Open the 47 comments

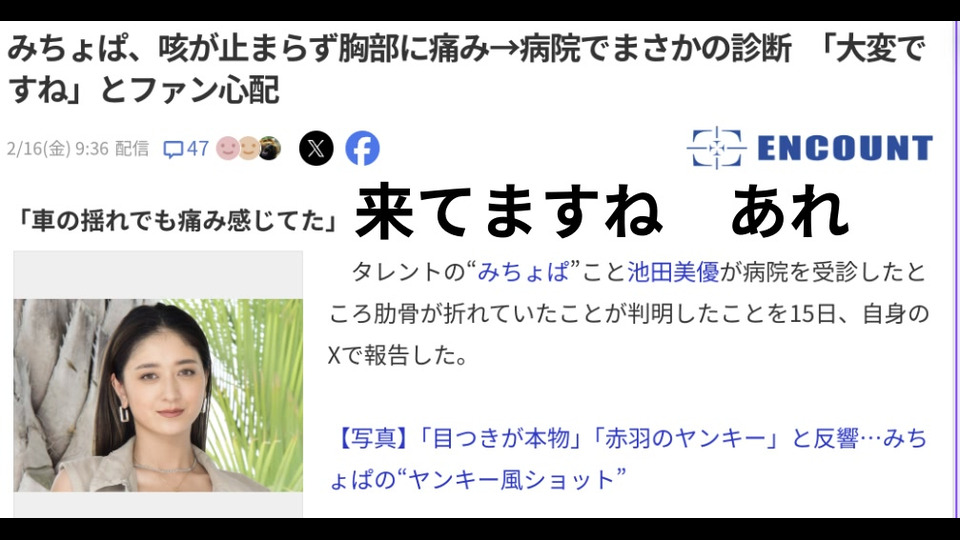[186, 149]
